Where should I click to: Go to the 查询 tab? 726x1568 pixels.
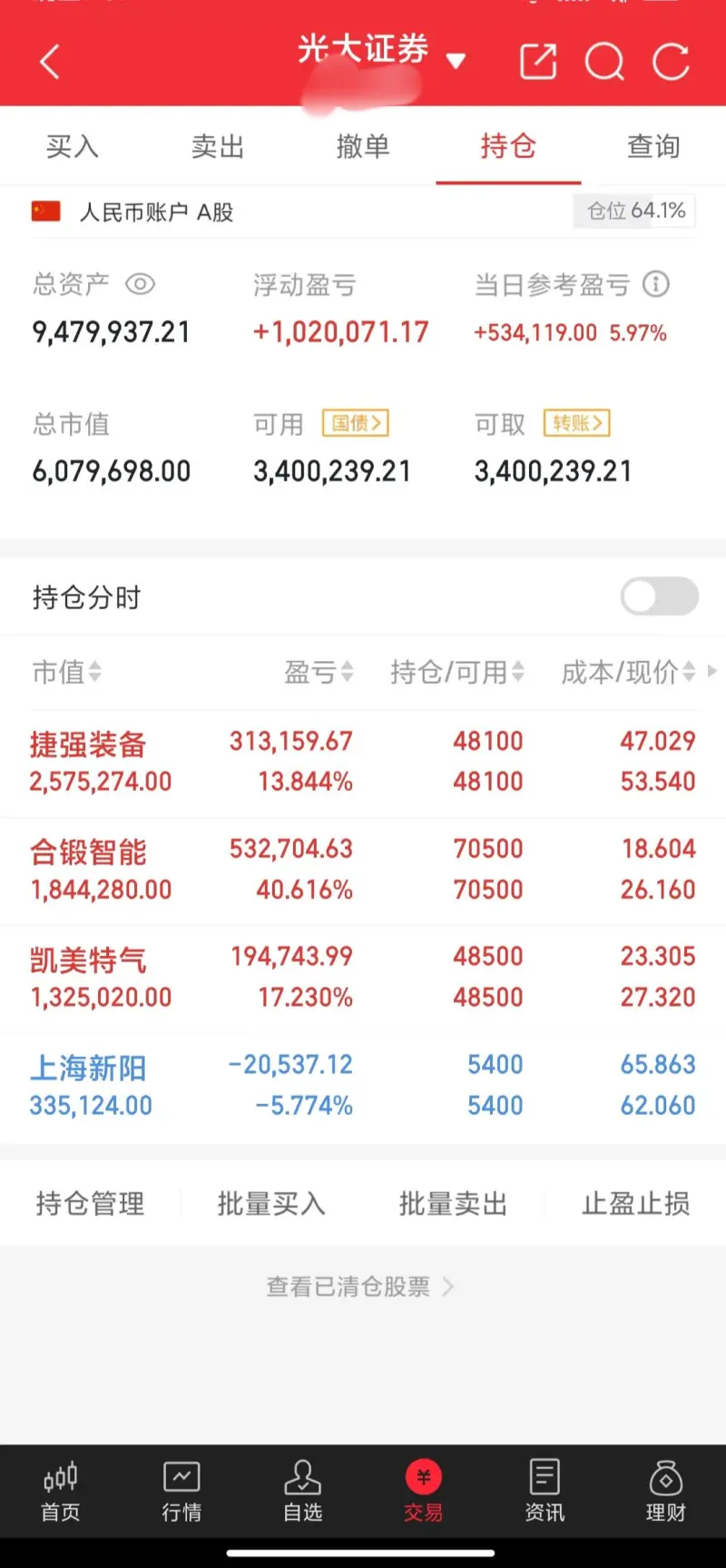(x=653, y=146)
